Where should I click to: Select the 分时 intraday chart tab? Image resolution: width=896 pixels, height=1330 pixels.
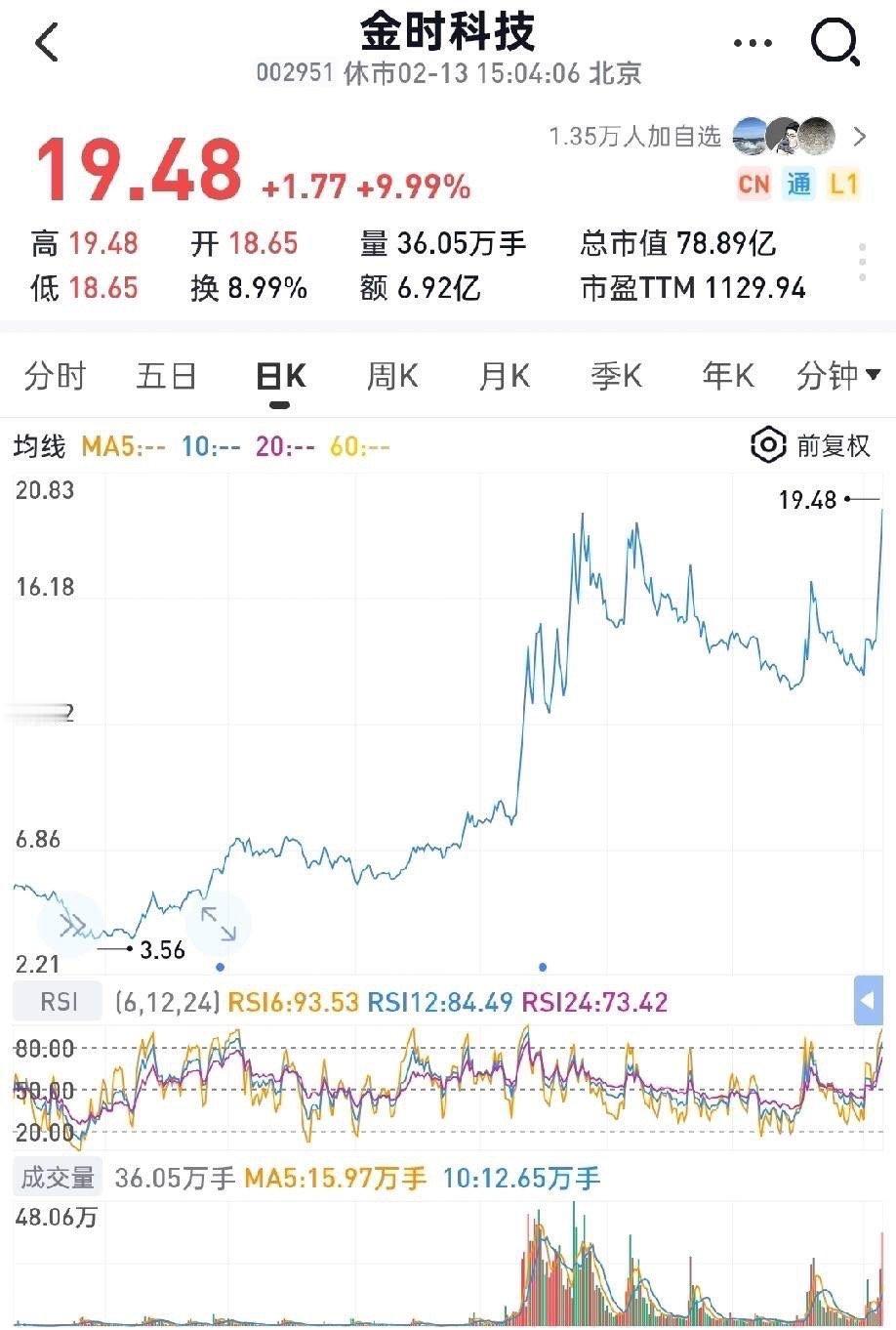point(56,375)
